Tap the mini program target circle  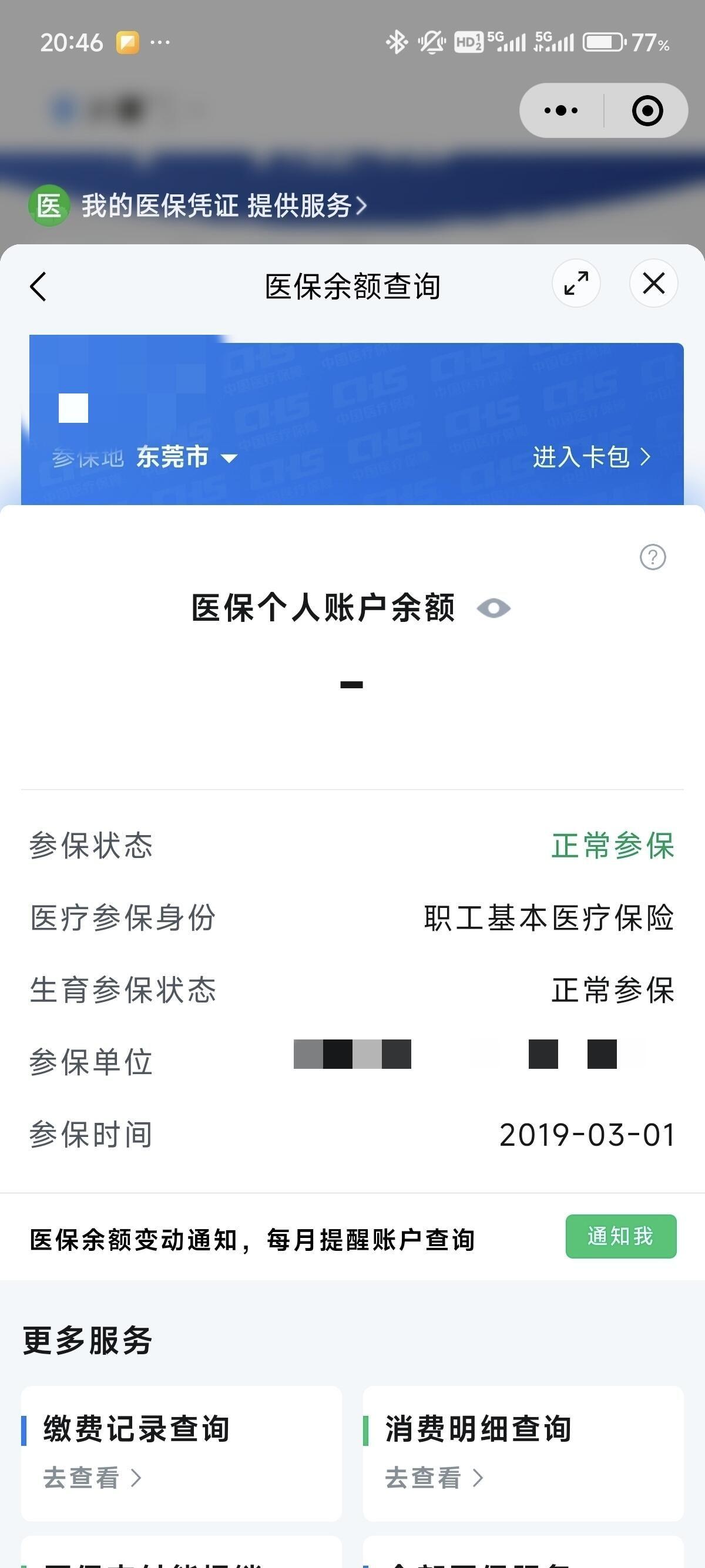(647, 111)
